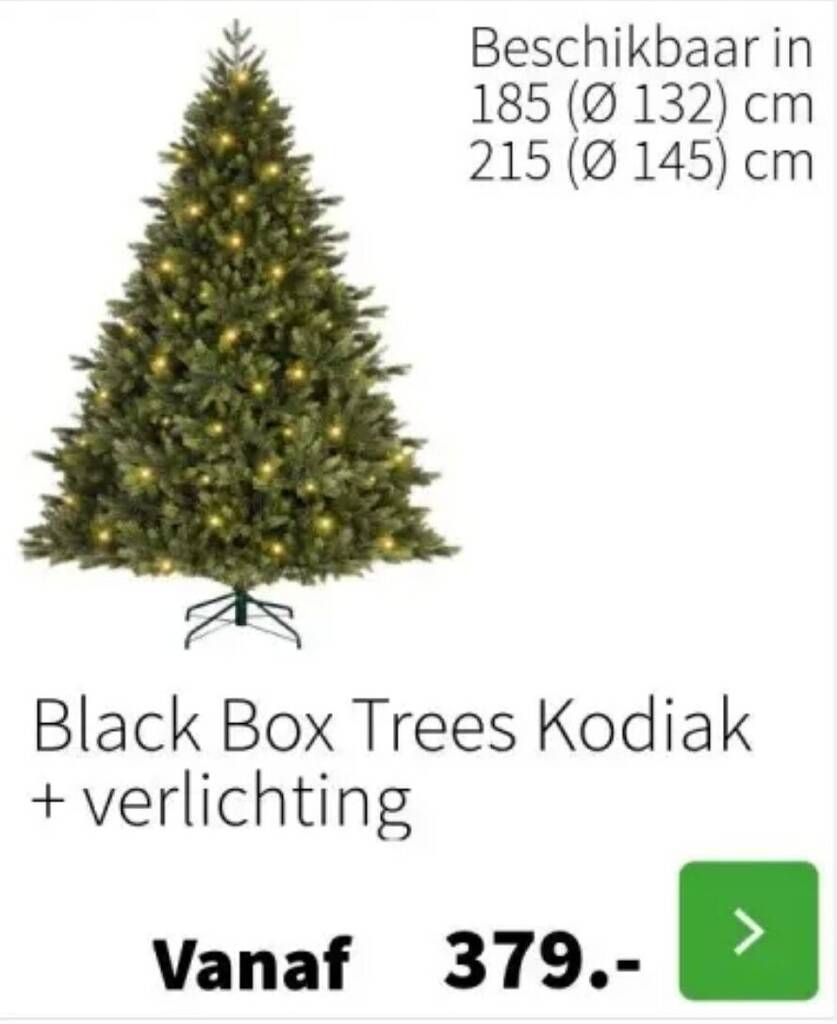The height and width of the screenshot is (1024, 837).
Task: Select the Christmas tree product image
Action: 235,350
